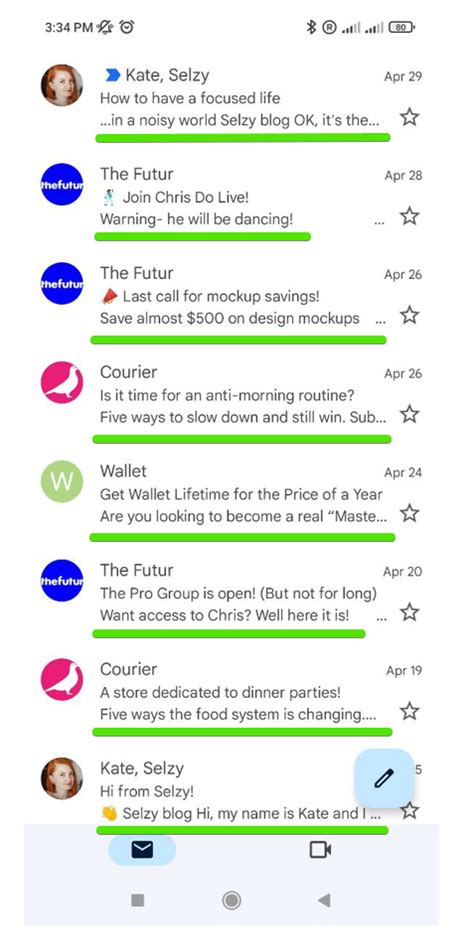Star the Wallet email
Screen dimensions: 474x952
coord(410,514)
